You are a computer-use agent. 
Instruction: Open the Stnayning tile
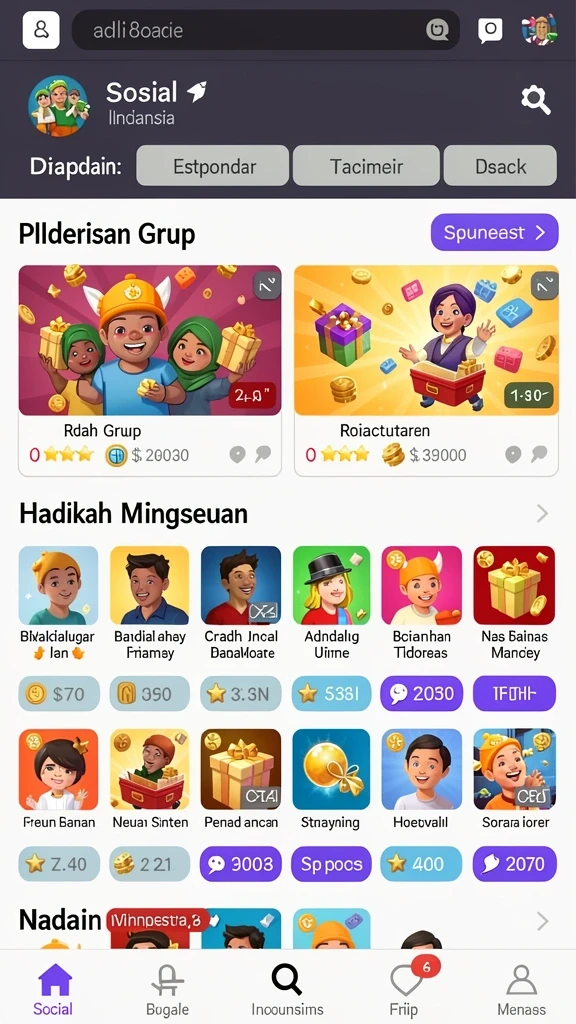(x=330, y=780)
